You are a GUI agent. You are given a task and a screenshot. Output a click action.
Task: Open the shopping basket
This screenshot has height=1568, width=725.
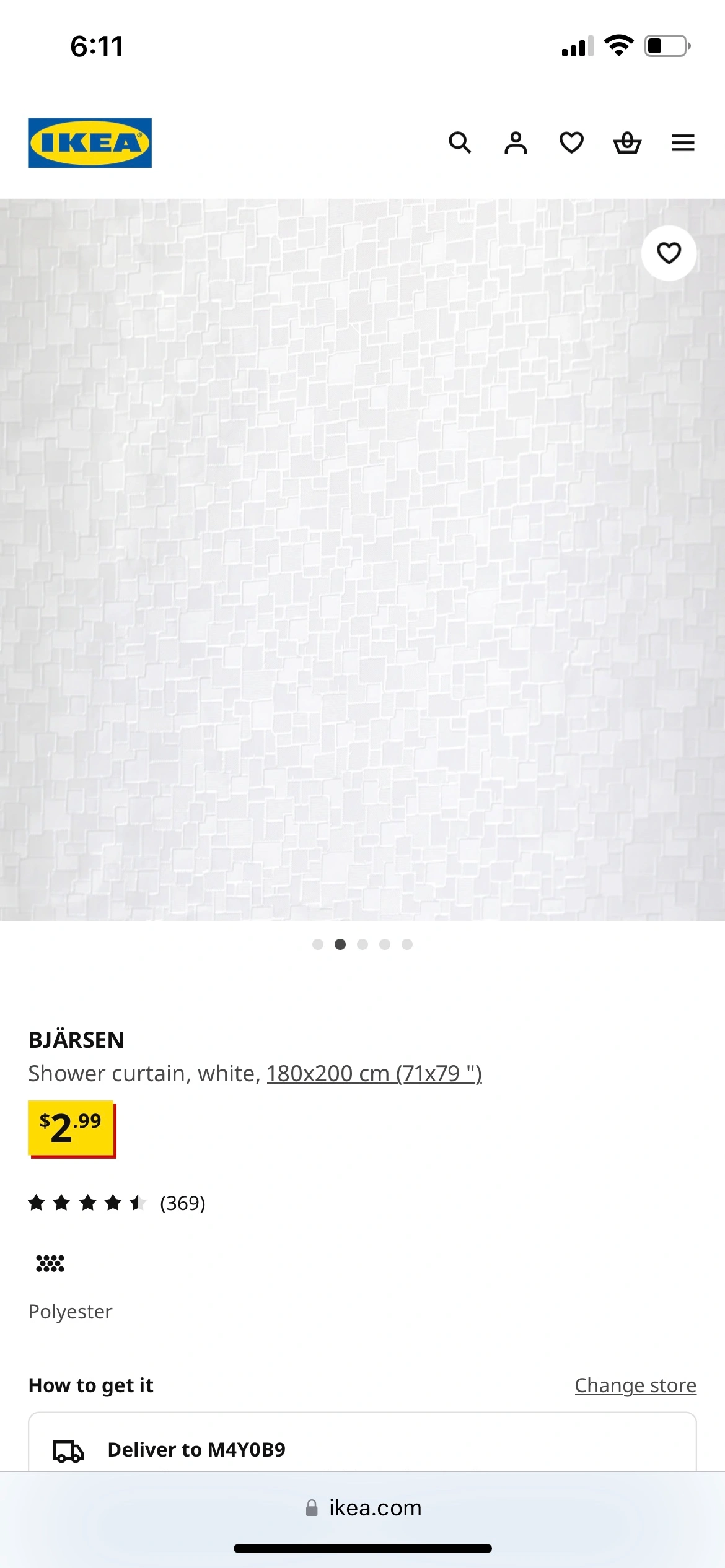click(x=627, y=143)
